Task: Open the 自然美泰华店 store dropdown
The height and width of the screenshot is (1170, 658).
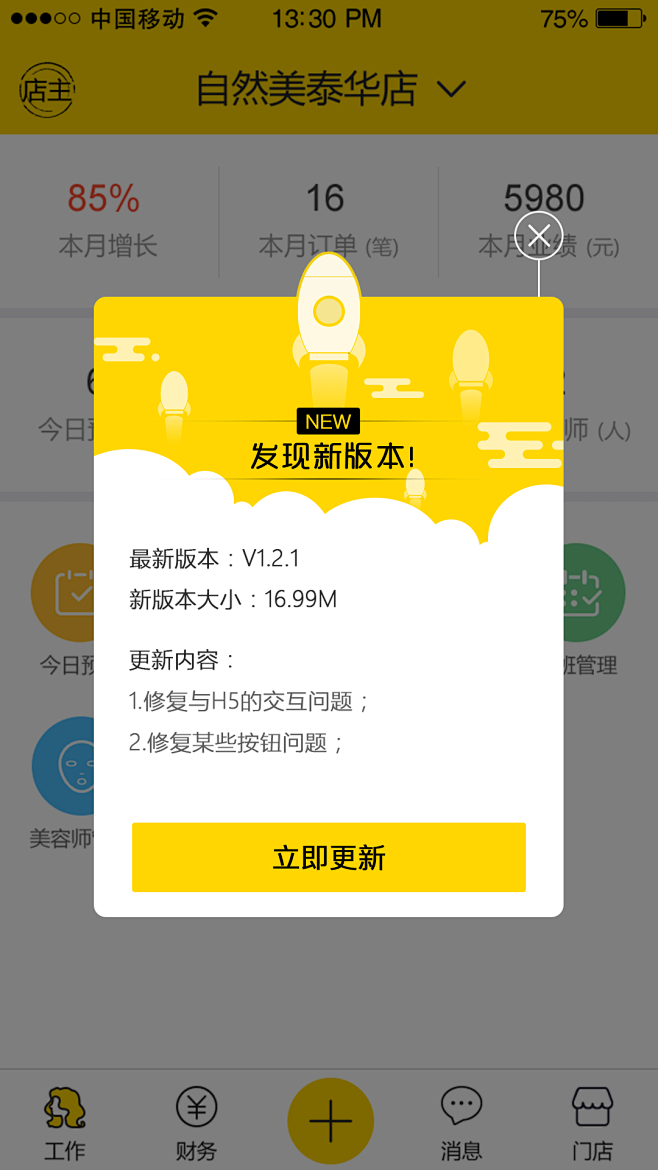Action: (331, 90)
